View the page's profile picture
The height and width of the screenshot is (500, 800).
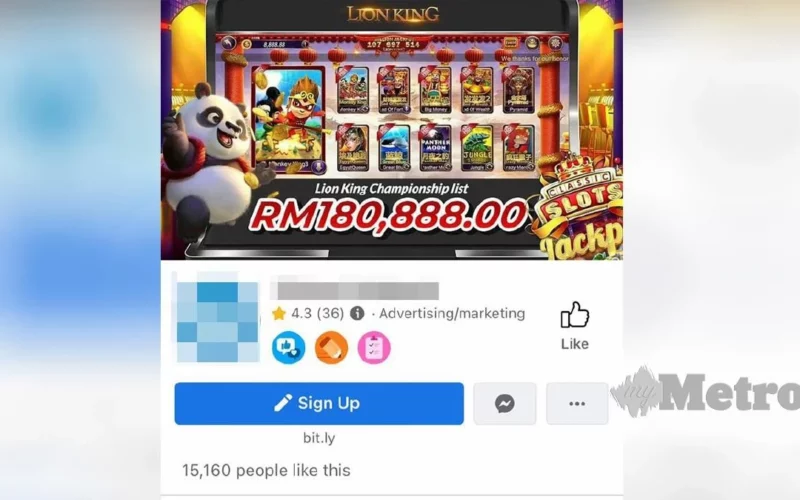coord(217,317)
